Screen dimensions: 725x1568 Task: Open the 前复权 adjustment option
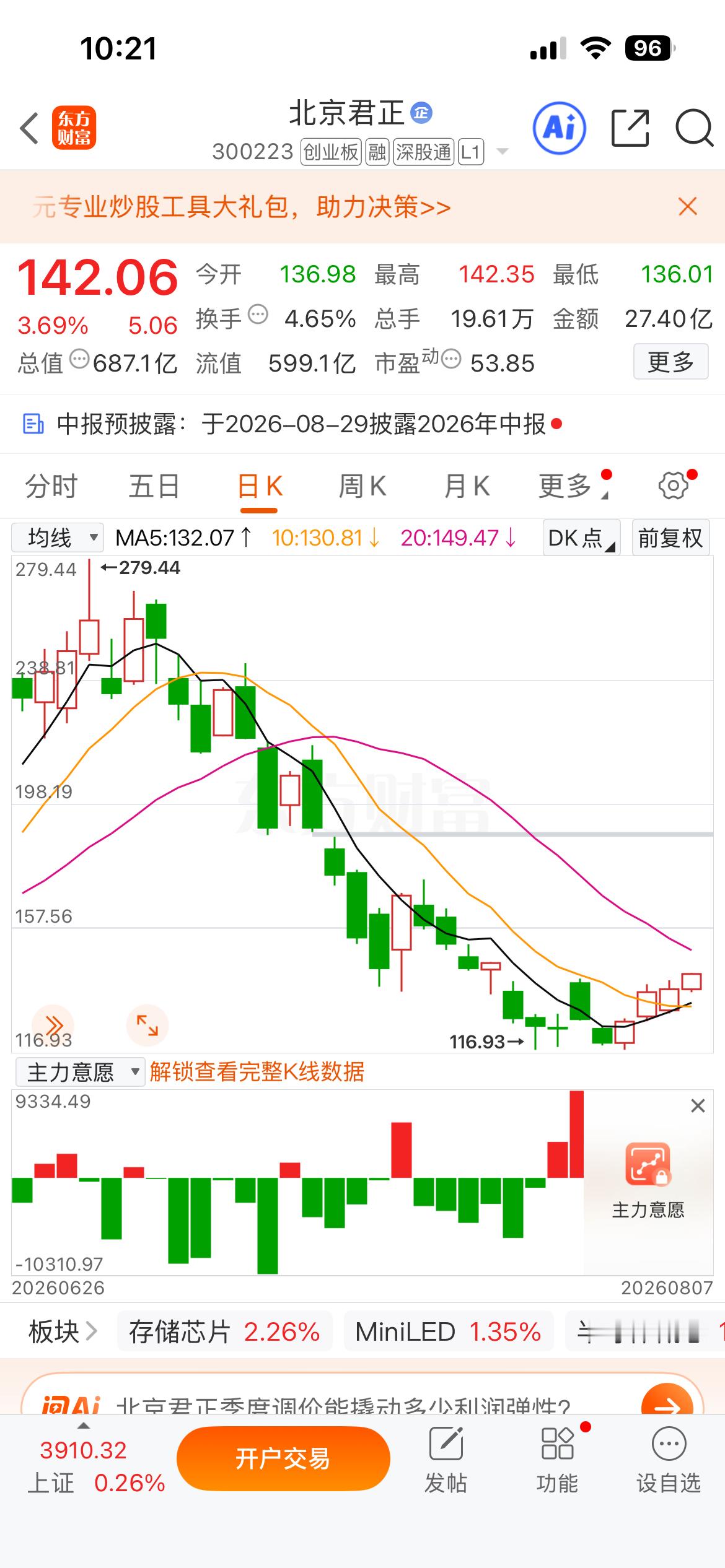click(670, 538)
